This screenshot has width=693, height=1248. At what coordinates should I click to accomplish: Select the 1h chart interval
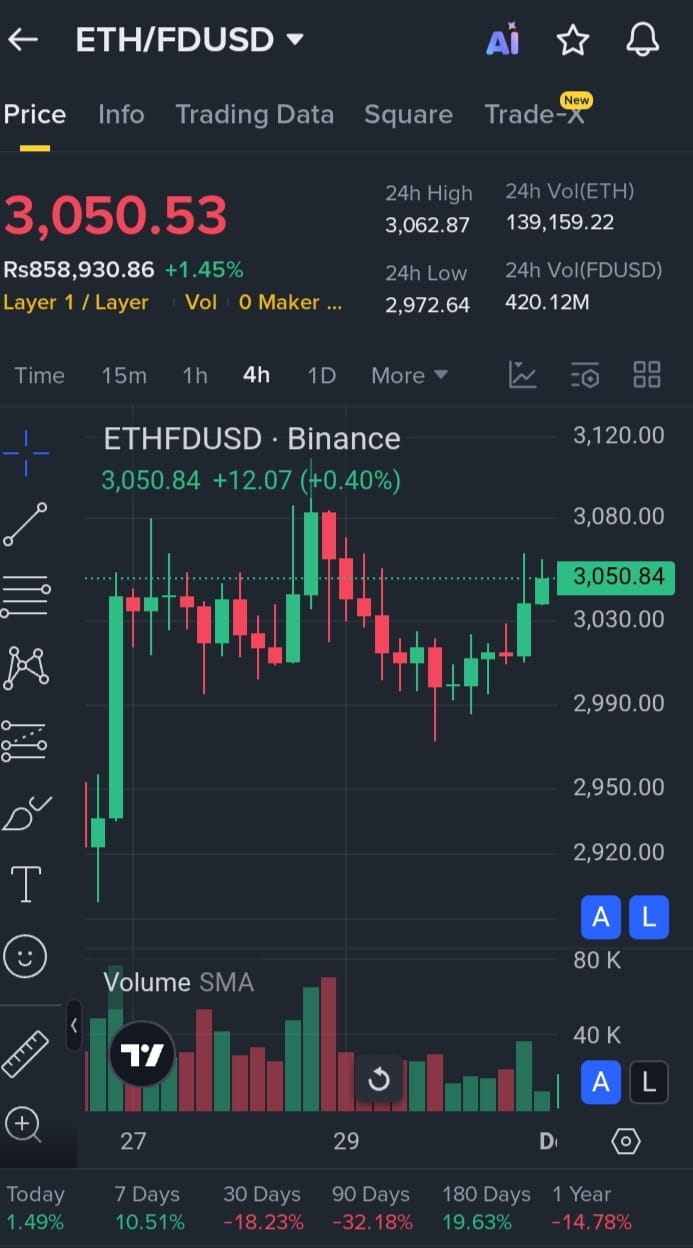[195, 376]
